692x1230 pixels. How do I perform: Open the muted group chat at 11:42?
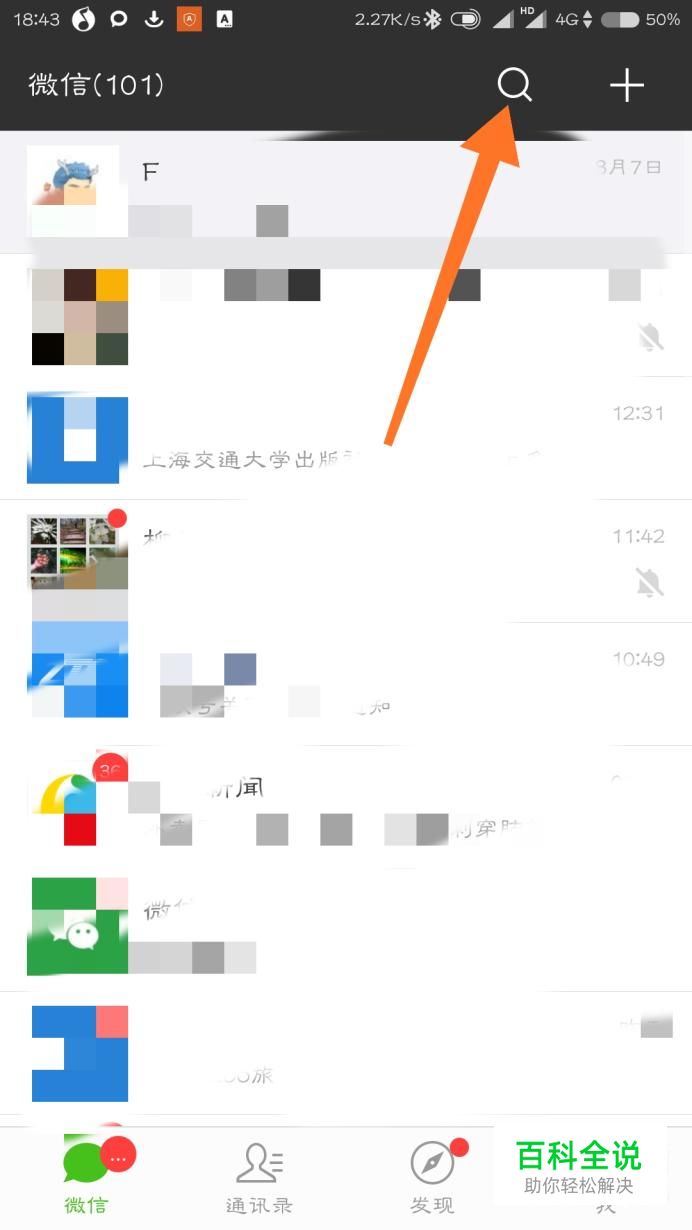tap(345, 560)
